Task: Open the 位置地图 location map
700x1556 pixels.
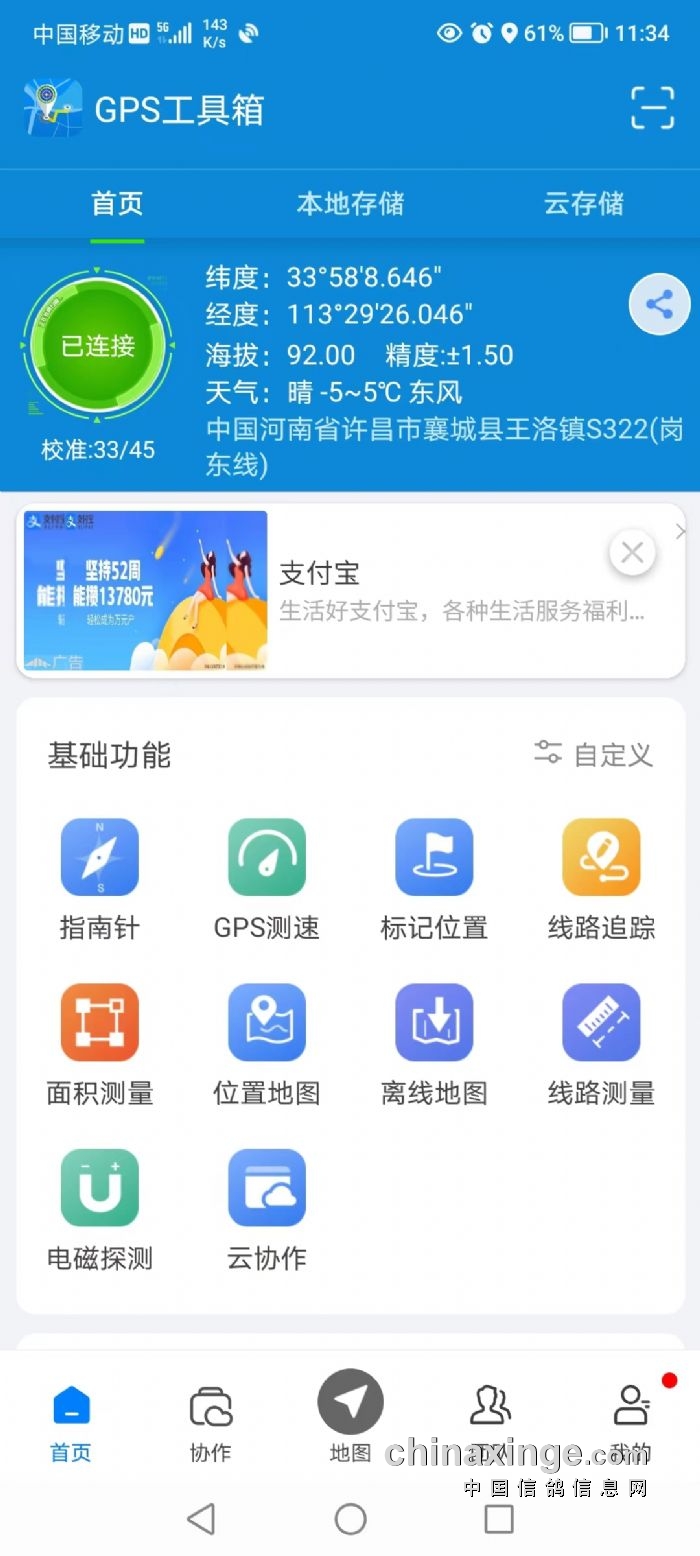Action: point(266,1023)
